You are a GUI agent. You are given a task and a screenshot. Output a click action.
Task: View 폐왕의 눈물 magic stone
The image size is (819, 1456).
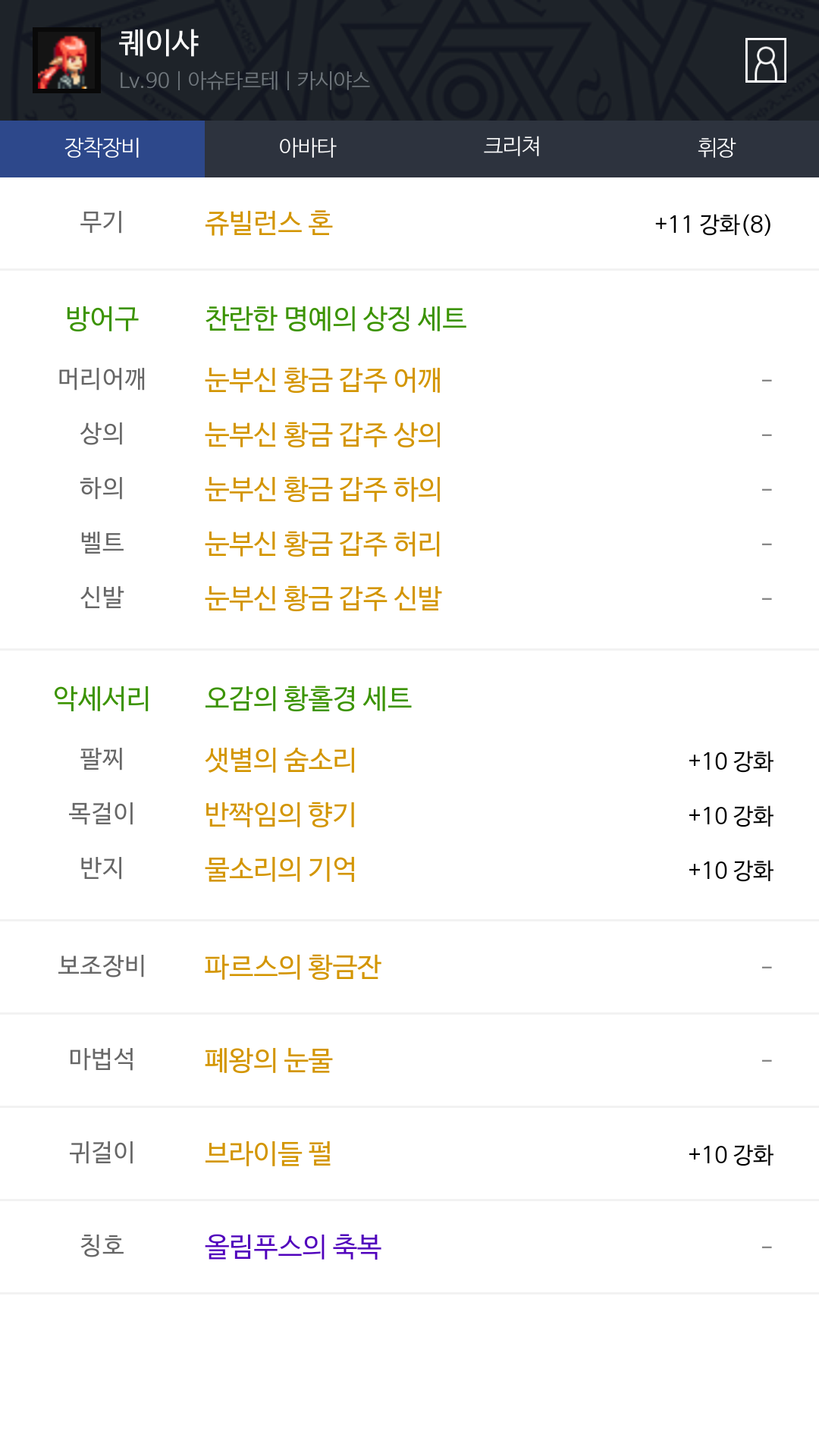(x=268, y=1059)
